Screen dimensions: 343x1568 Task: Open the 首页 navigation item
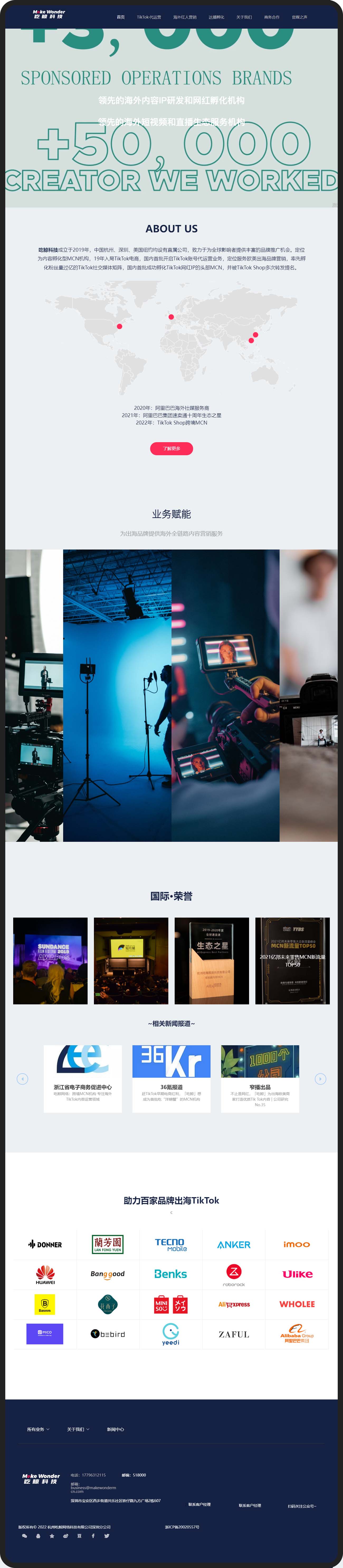pos(121,17)
